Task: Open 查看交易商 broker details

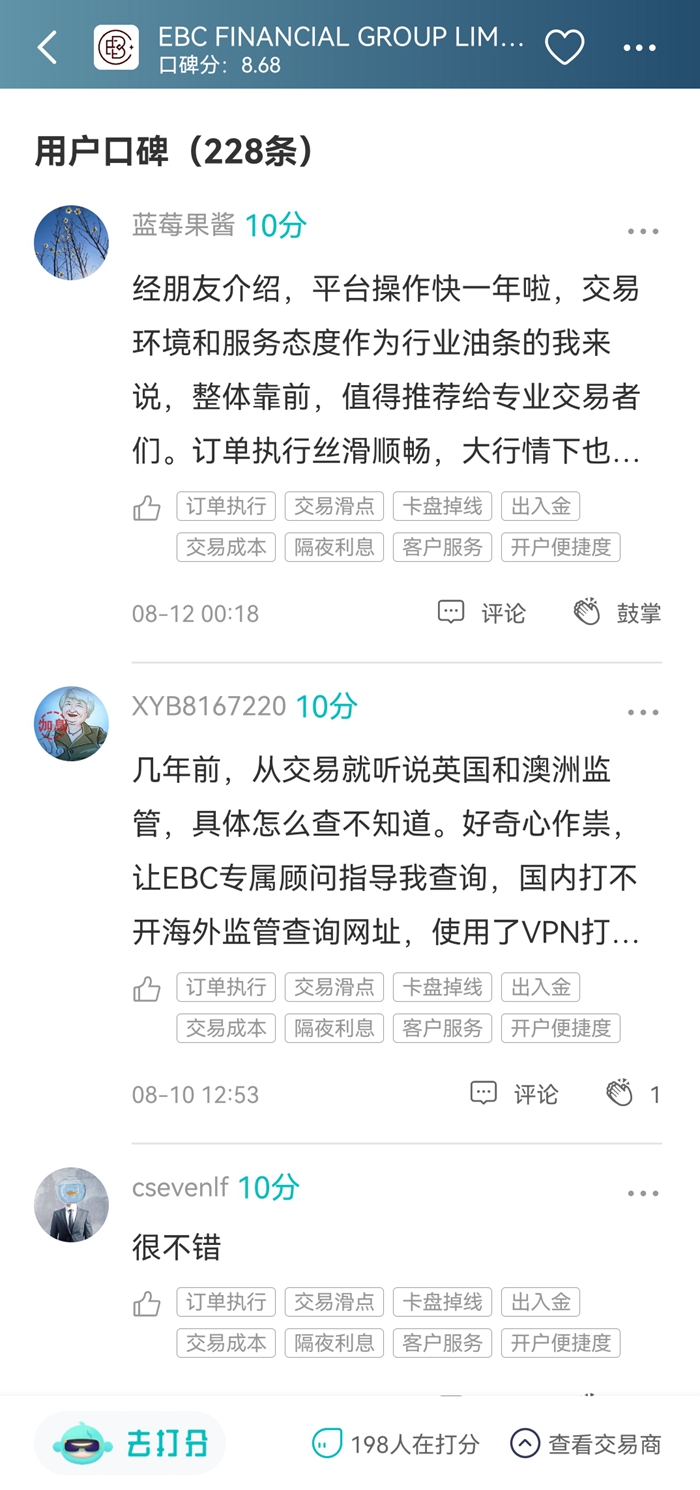Action: pyautogui.click(x=586, y=1444)
